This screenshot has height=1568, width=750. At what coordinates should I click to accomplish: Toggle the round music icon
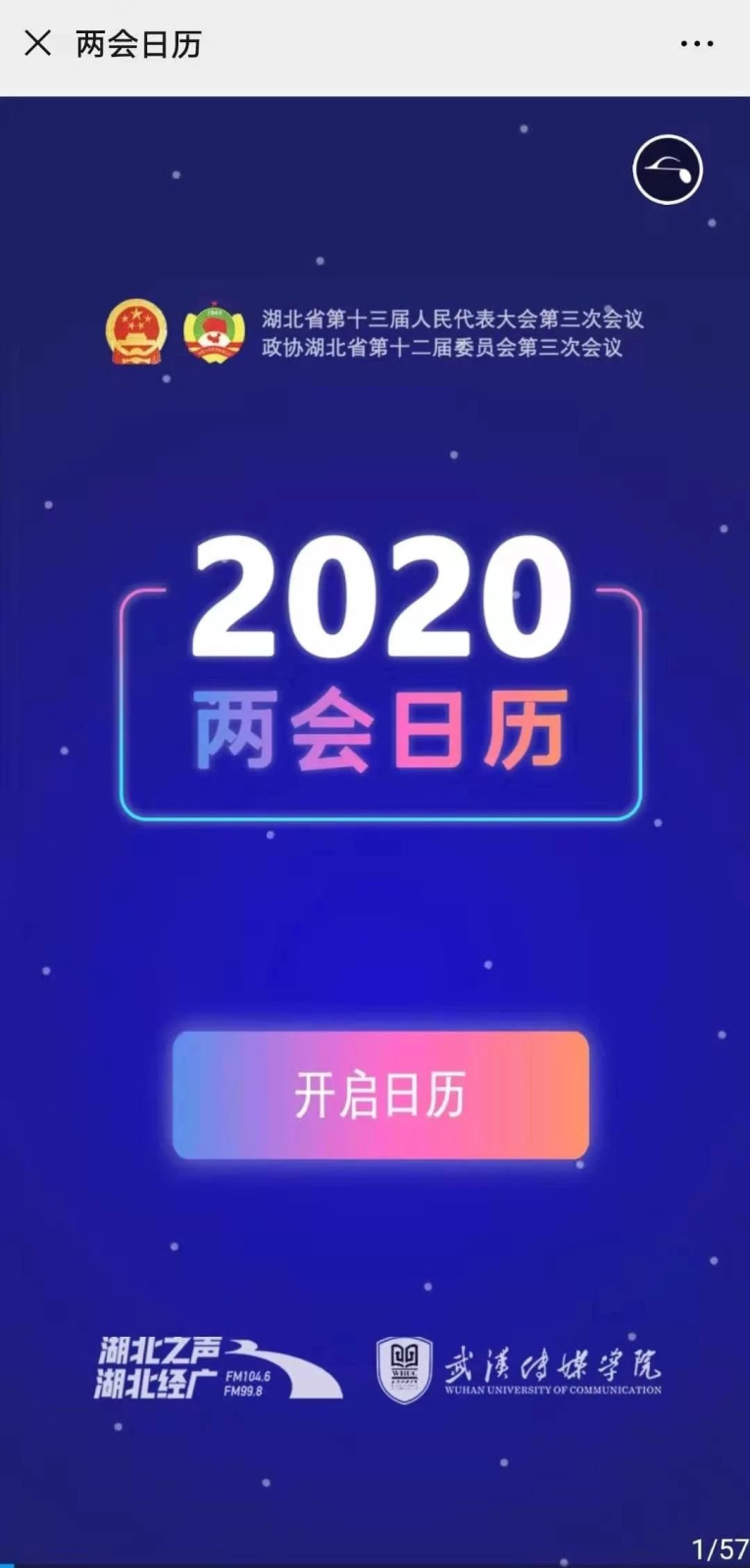tap(668, 170)
